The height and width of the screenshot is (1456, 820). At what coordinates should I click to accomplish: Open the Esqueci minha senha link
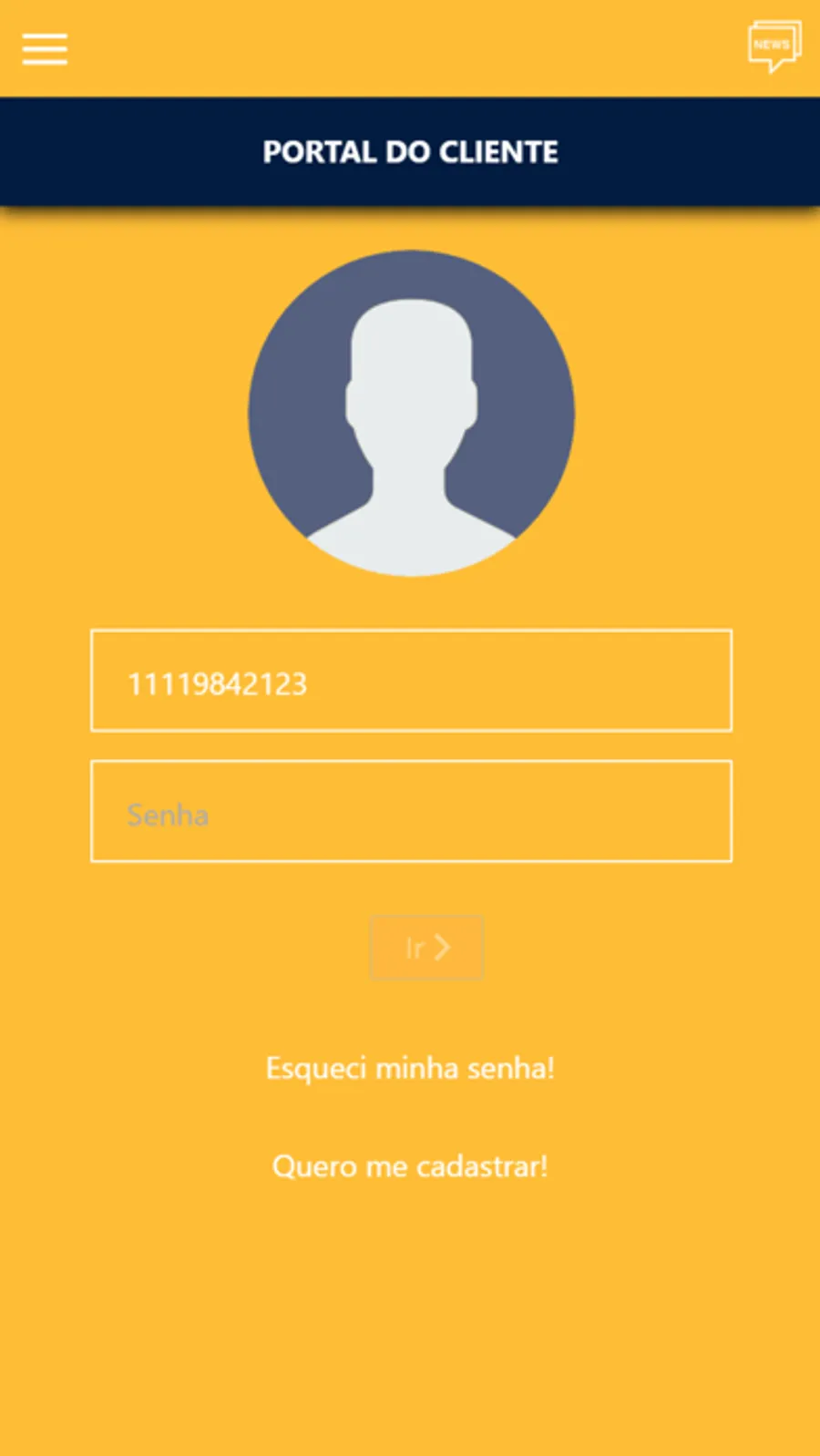410,1067
